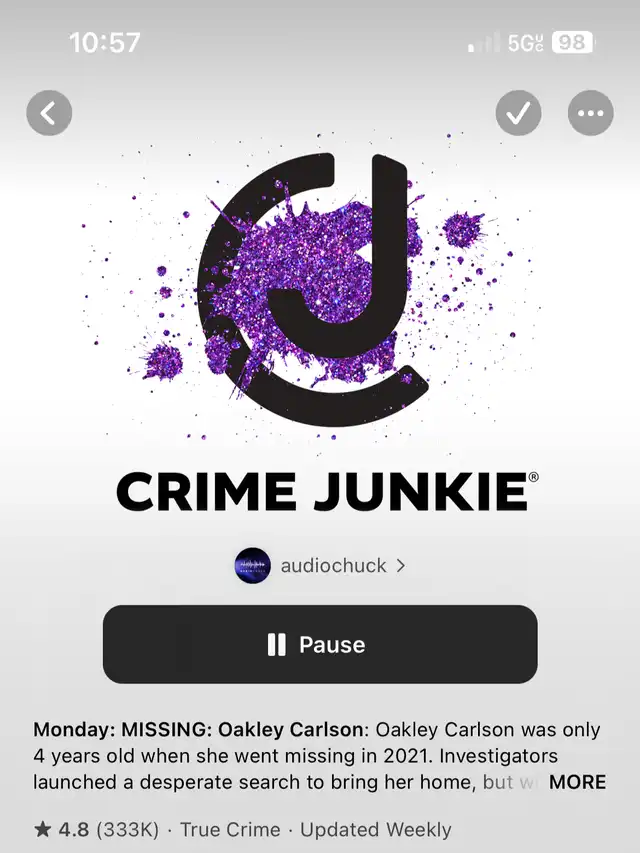Pause the current episode

320,645
